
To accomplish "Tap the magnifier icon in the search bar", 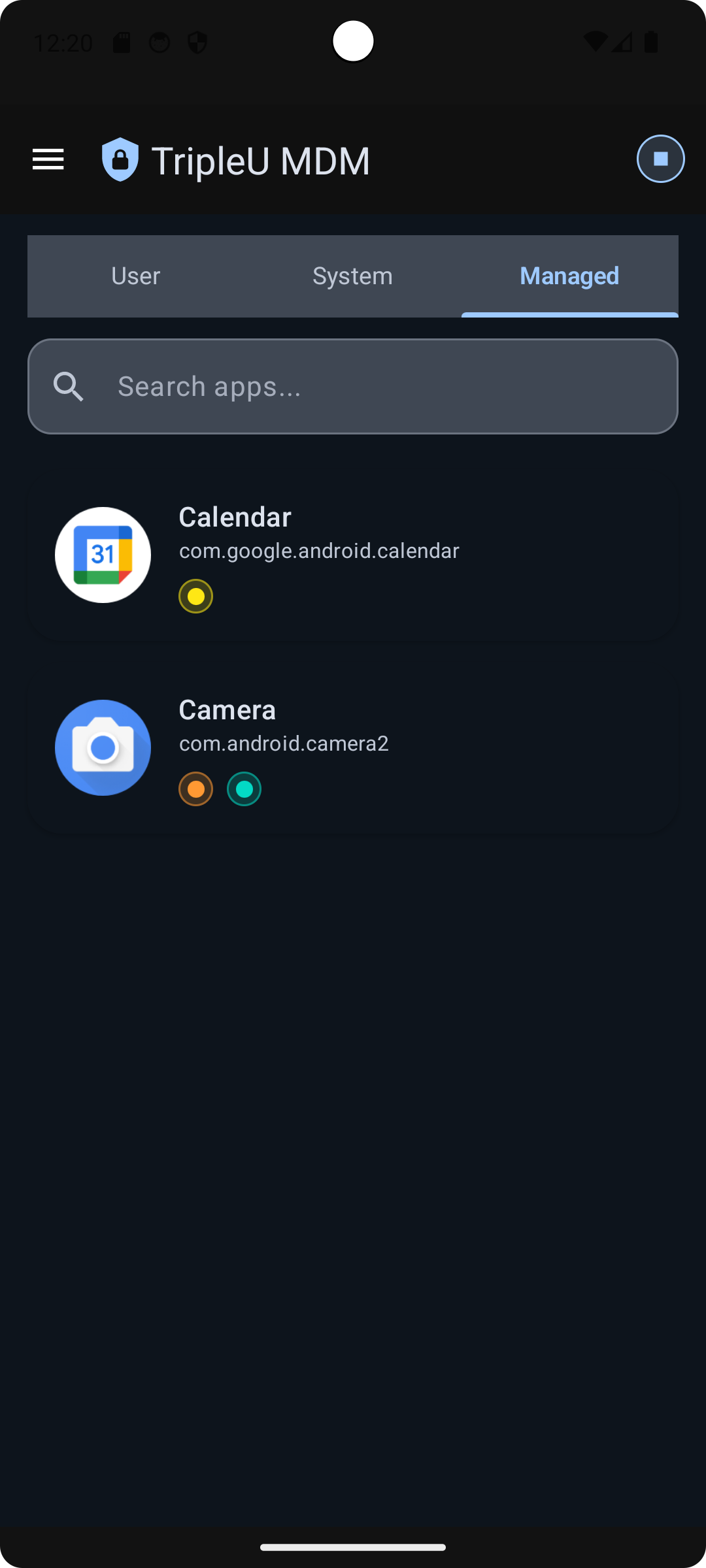I will [69, 386].
